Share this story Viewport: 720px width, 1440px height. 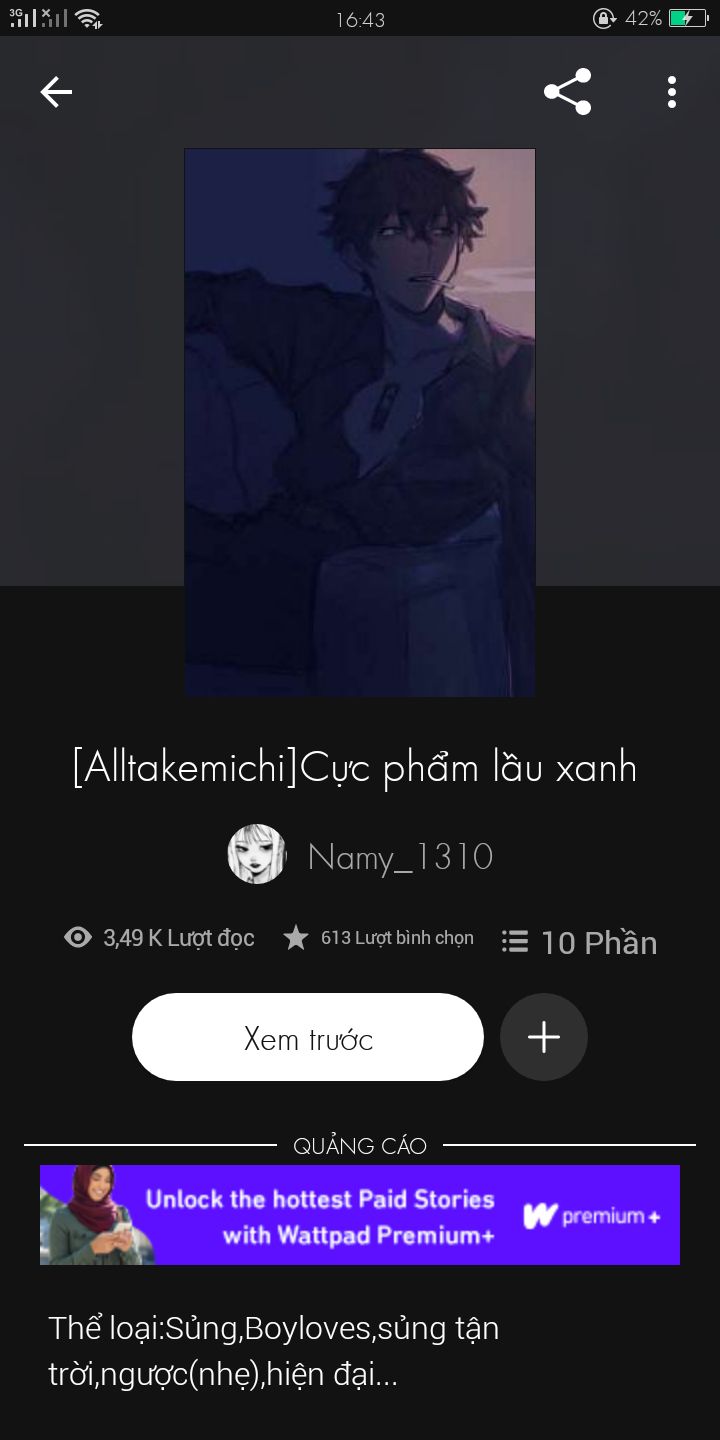pos(567,92)
